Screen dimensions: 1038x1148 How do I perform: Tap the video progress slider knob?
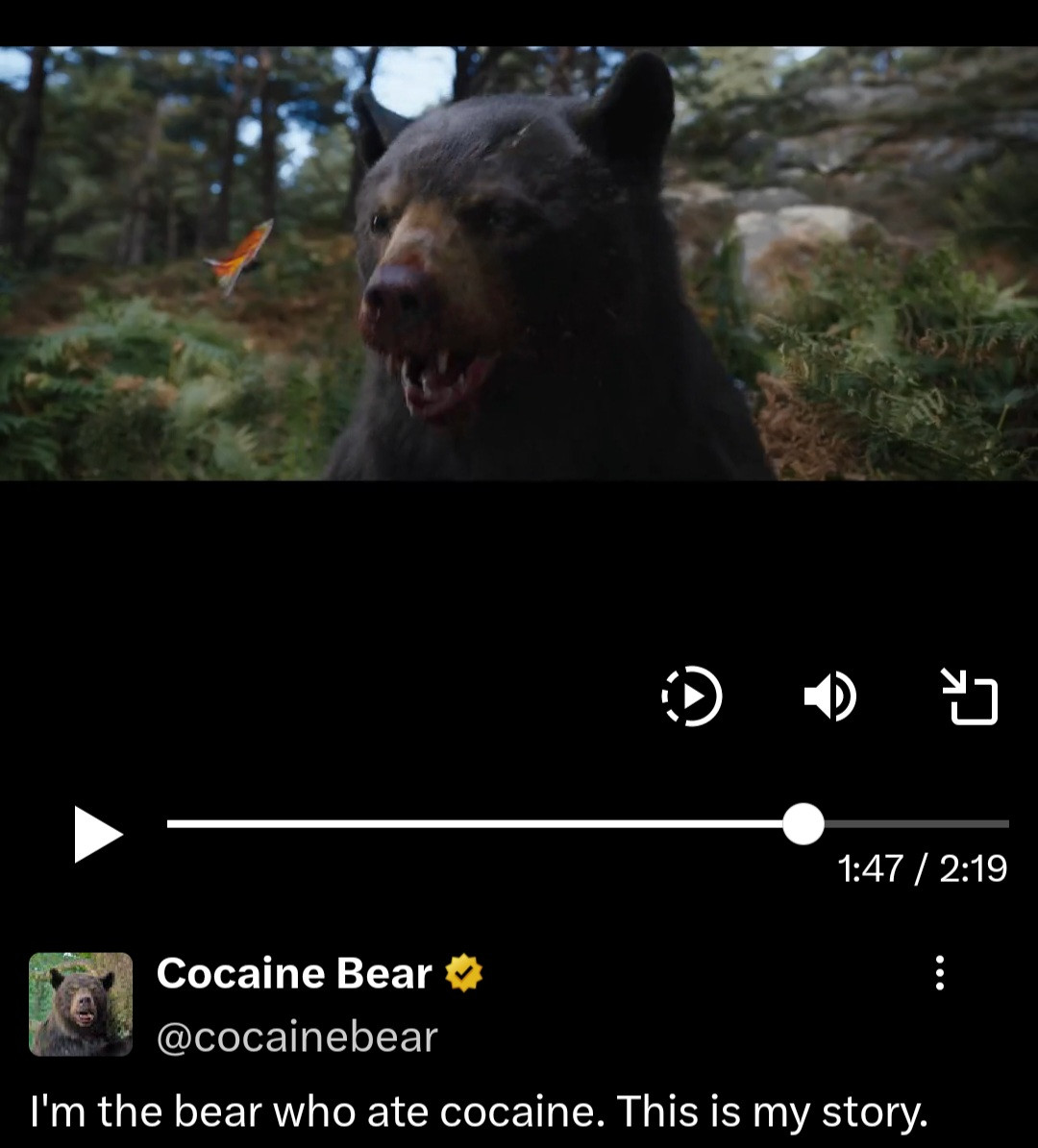click(x=803, y=824)
